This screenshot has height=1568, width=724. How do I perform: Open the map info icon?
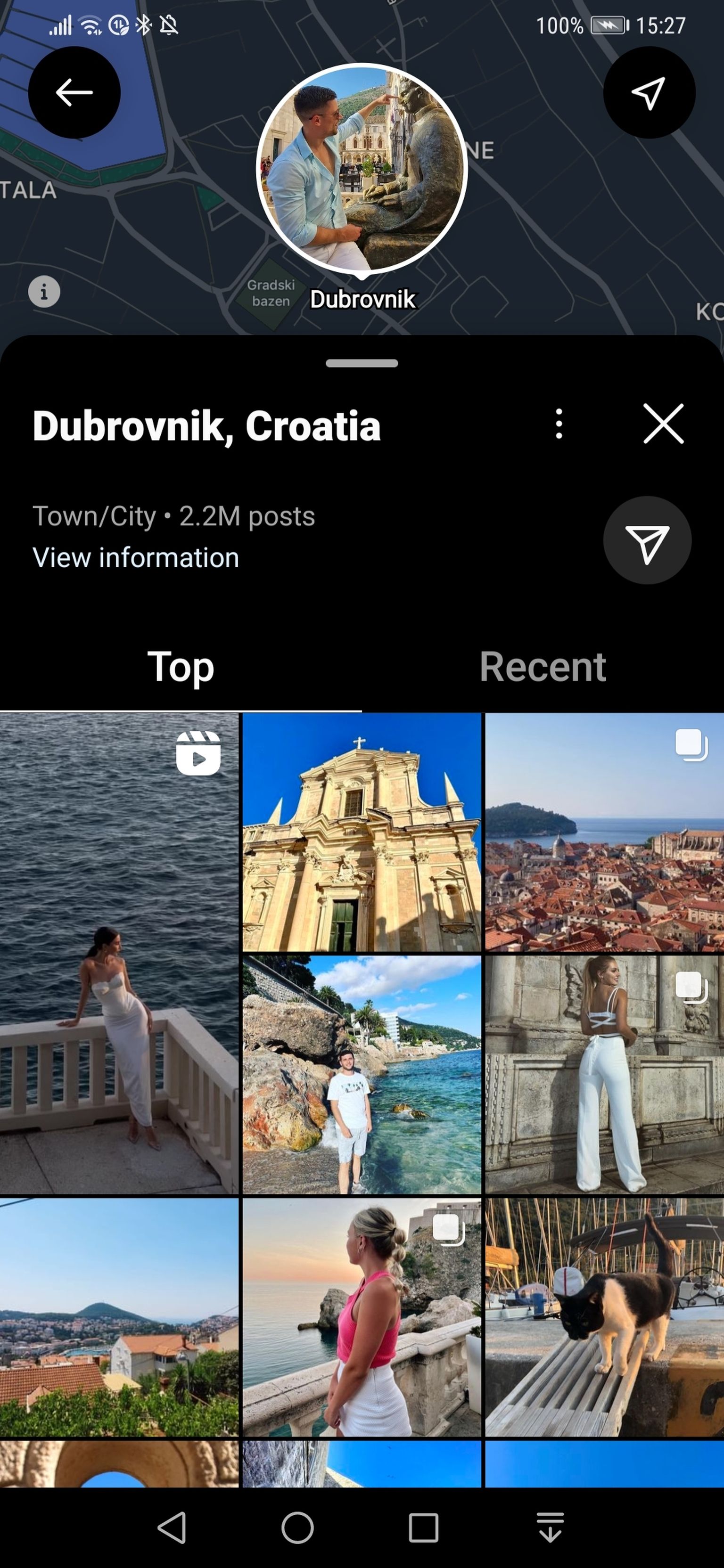[44, 292]
